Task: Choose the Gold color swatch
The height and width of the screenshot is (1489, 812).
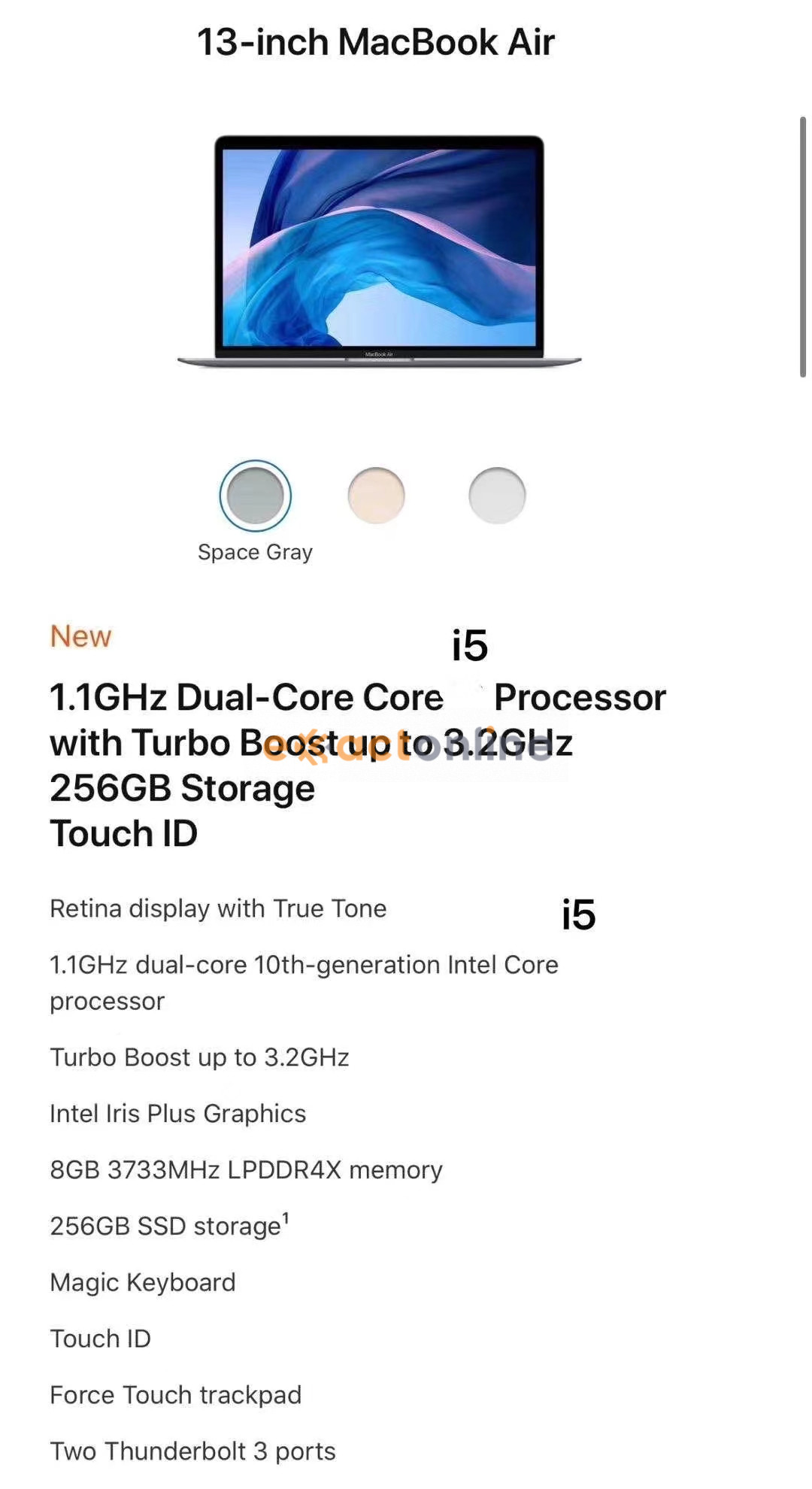Action: point(376,496)
